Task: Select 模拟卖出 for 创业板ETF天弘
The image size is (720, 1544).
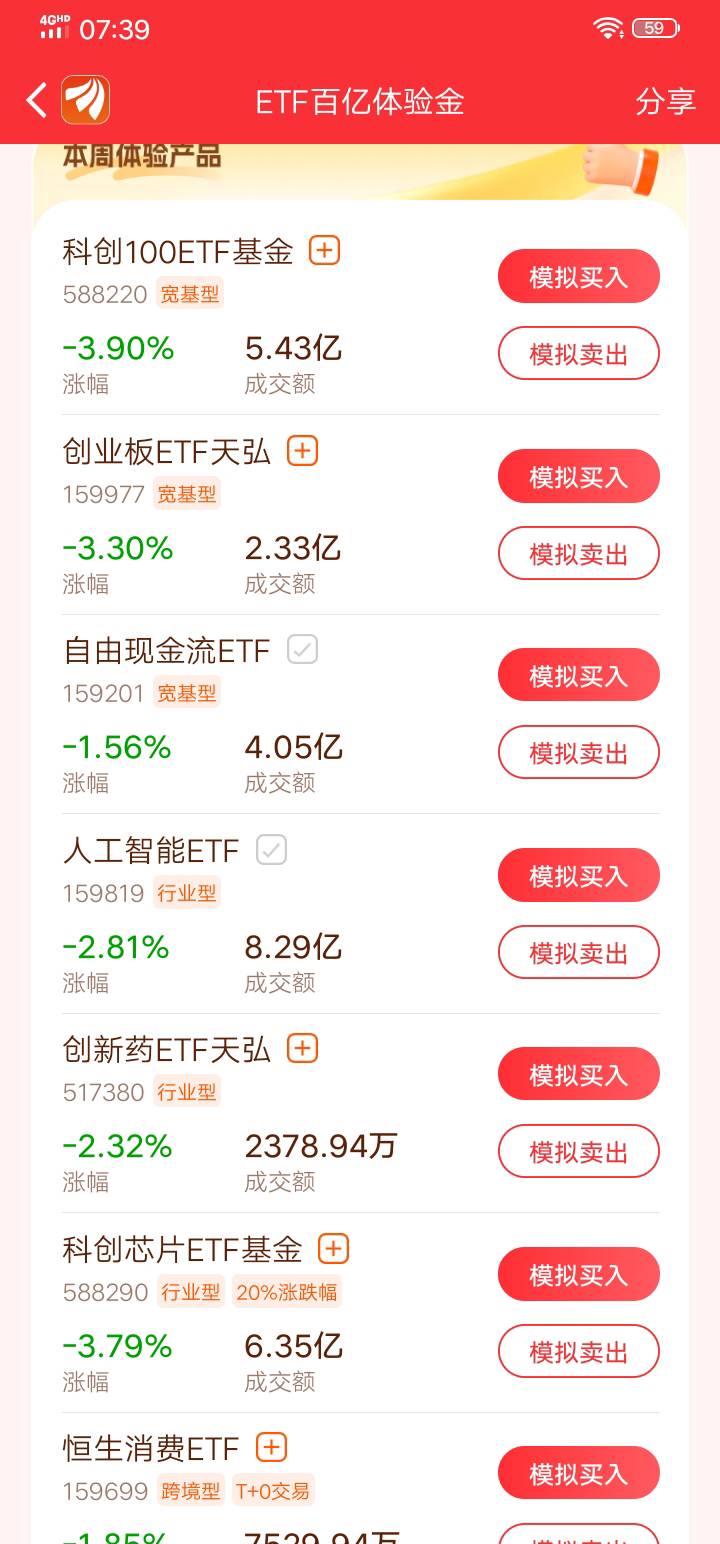Action: [x=578, y=553]
